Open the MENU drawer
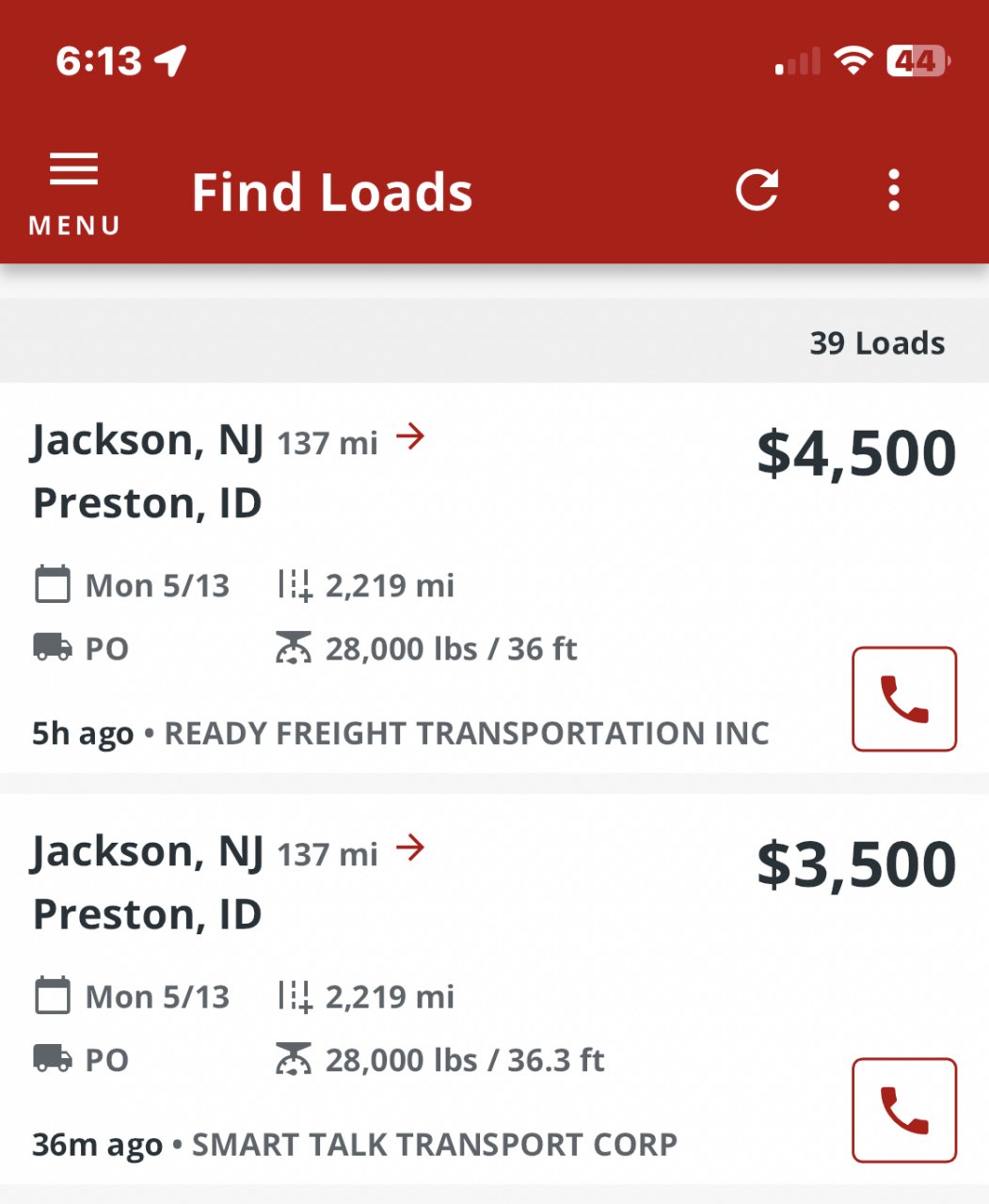989x1204 pixels. (x=73, y=193)
